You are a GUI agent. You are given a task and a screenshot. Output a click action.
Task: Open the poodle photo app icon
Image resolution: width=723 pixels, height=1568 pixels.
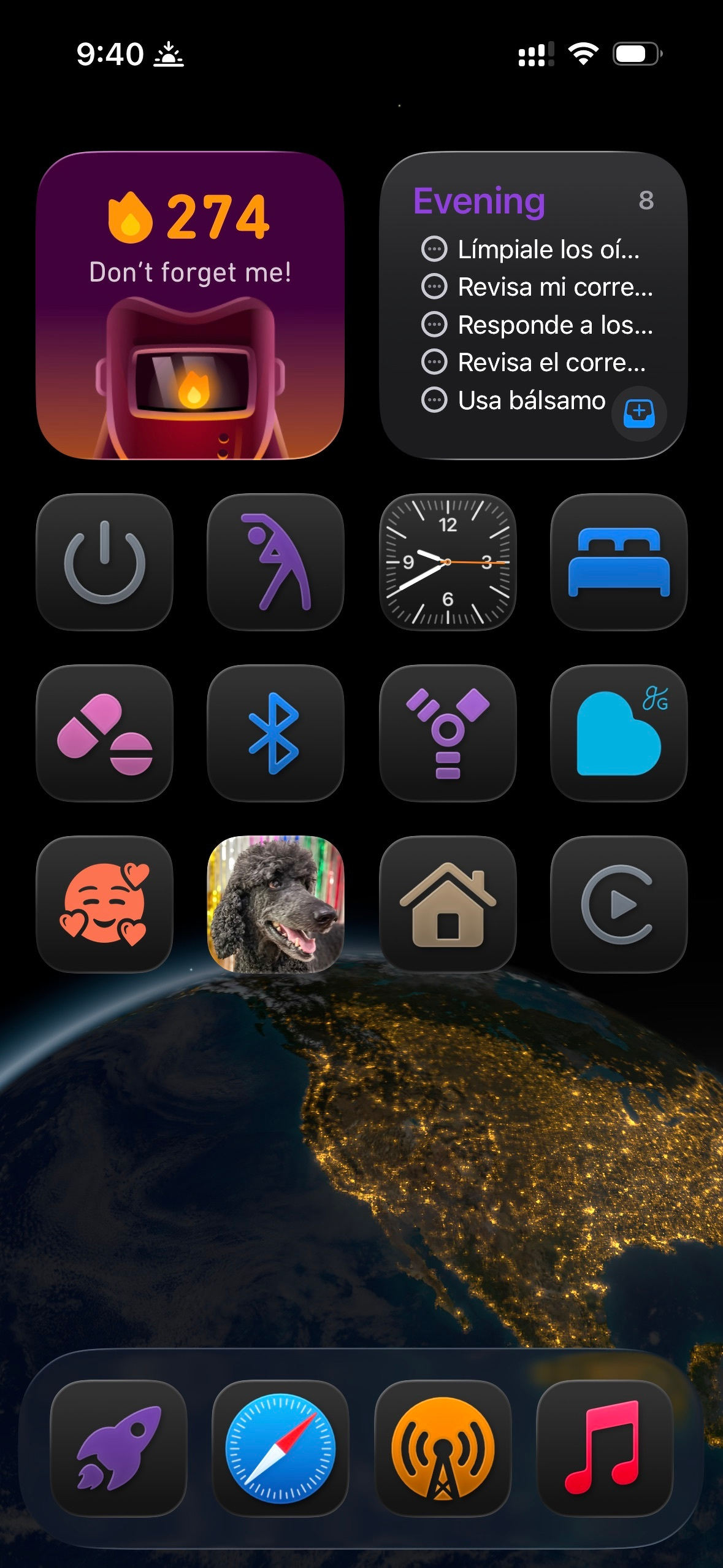coord(275,904)
